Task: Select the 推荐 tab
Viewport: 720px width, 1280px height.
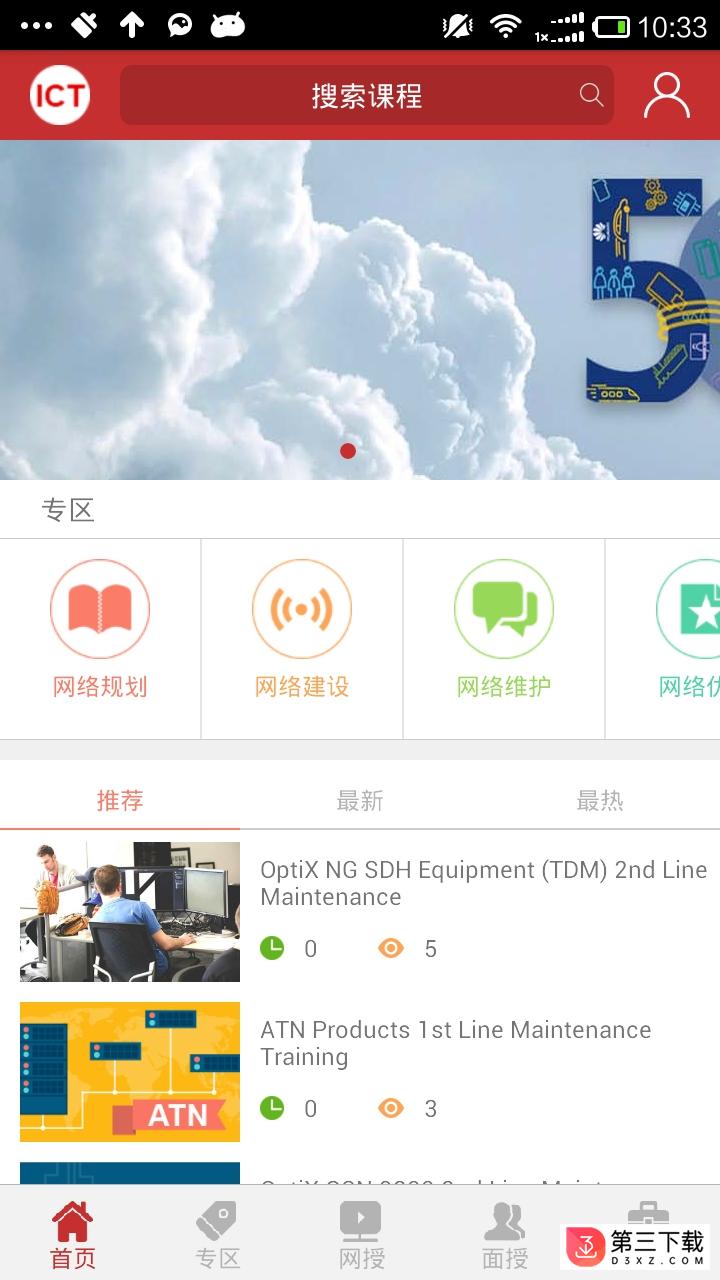Action: click(120, 800)
